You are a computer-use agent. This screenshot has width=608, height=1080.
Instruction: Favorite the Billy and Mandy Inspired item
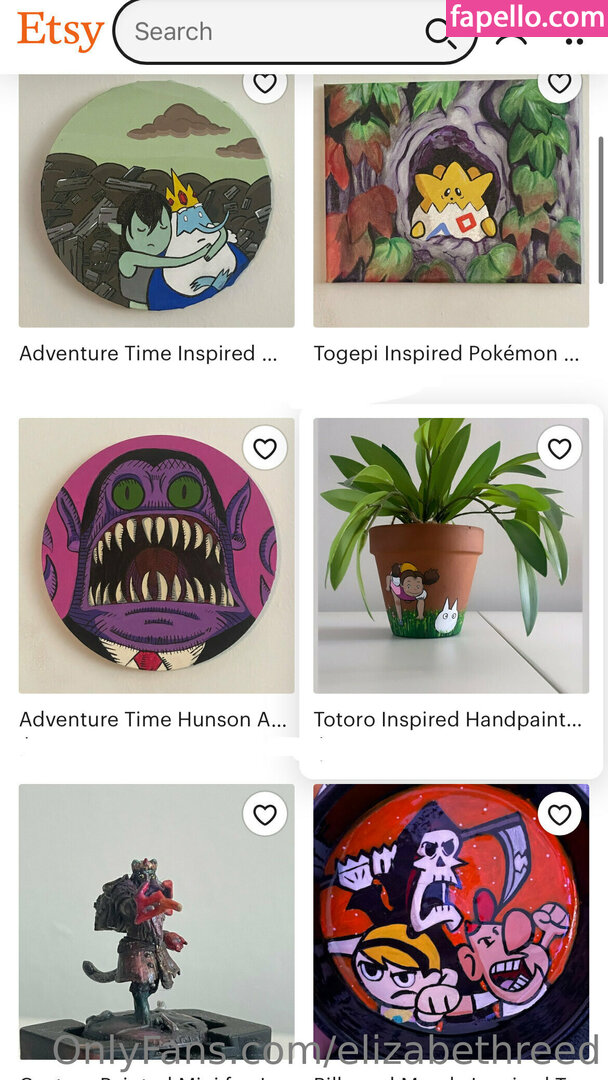click(559, 815)
